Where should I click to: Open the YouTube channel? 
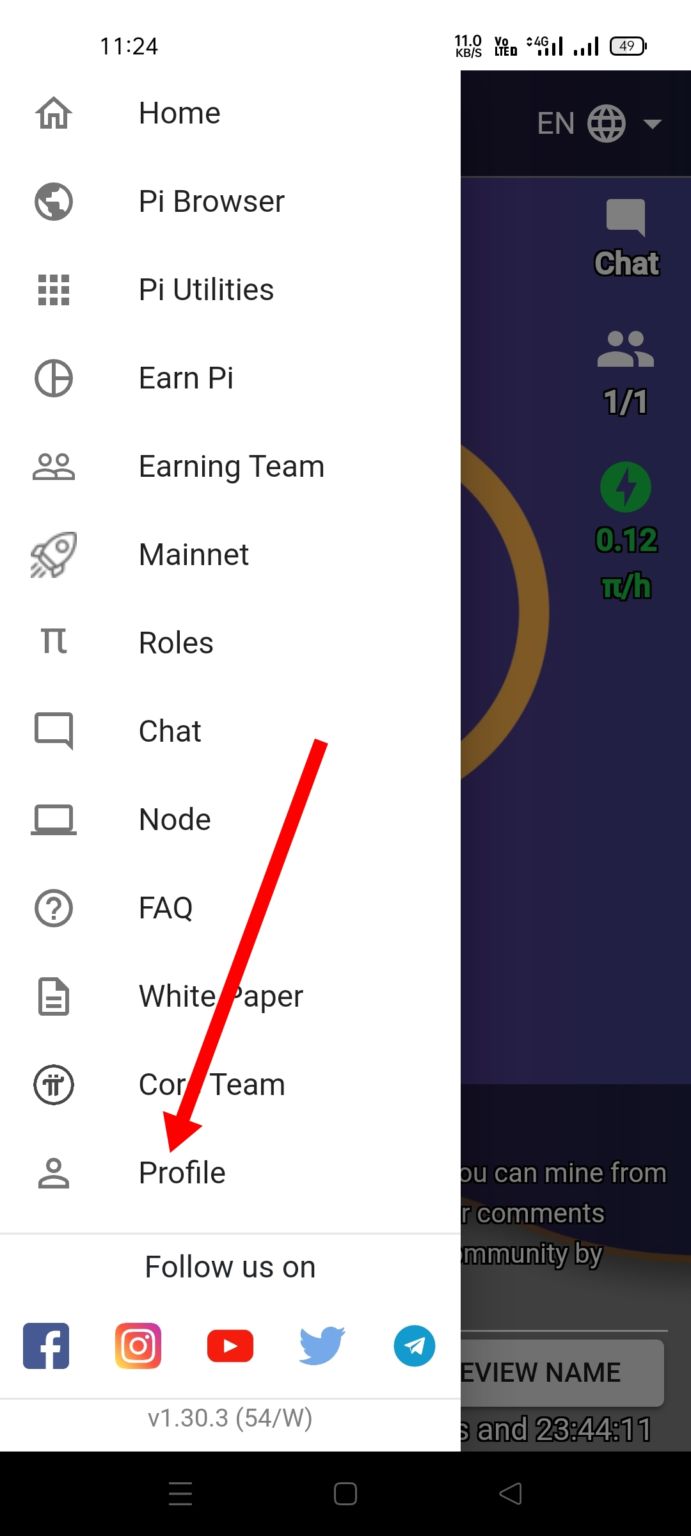(230, 1346)
